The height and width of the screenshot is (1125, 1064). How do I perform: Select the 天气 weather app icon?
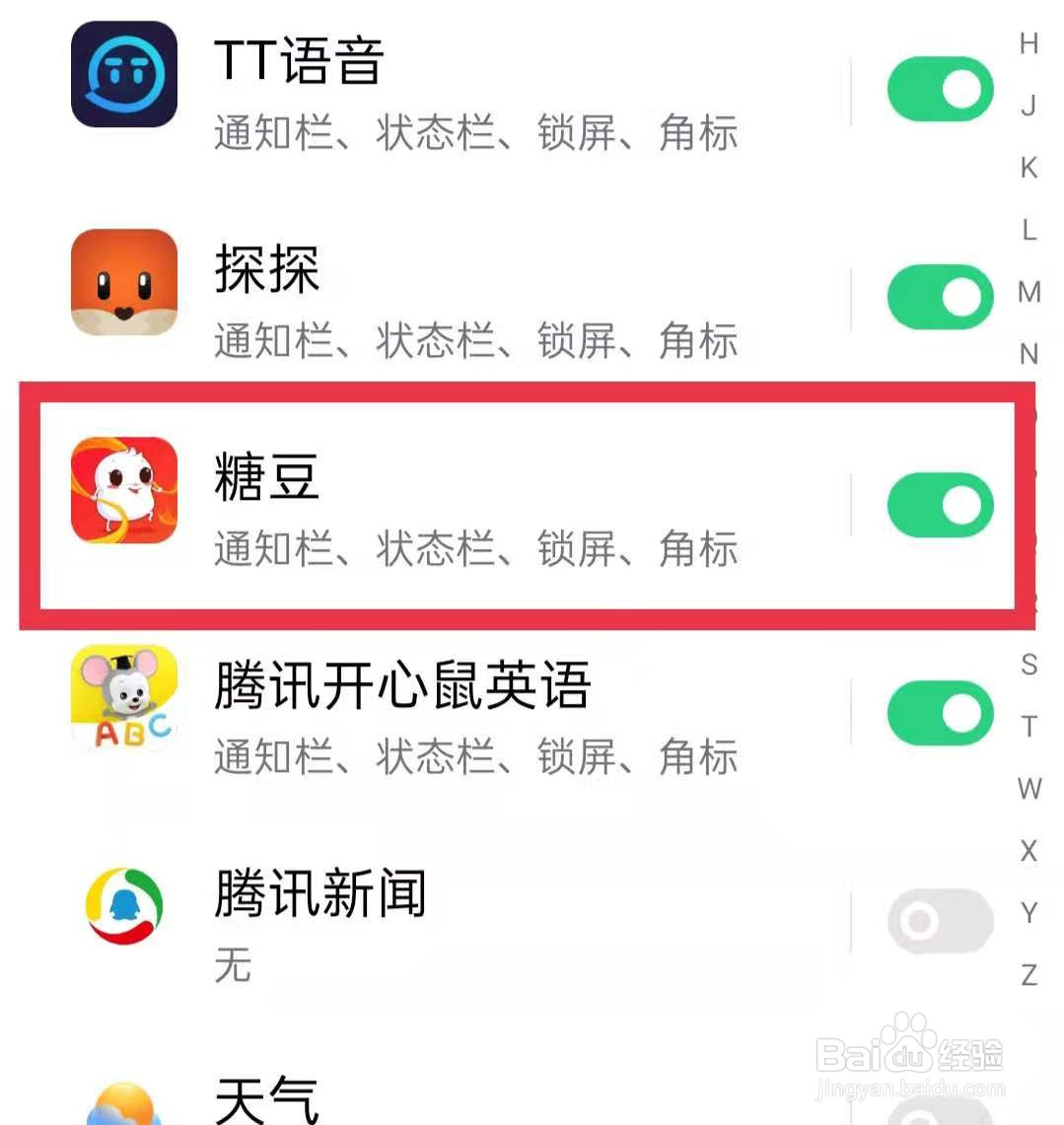[123, 1104]
